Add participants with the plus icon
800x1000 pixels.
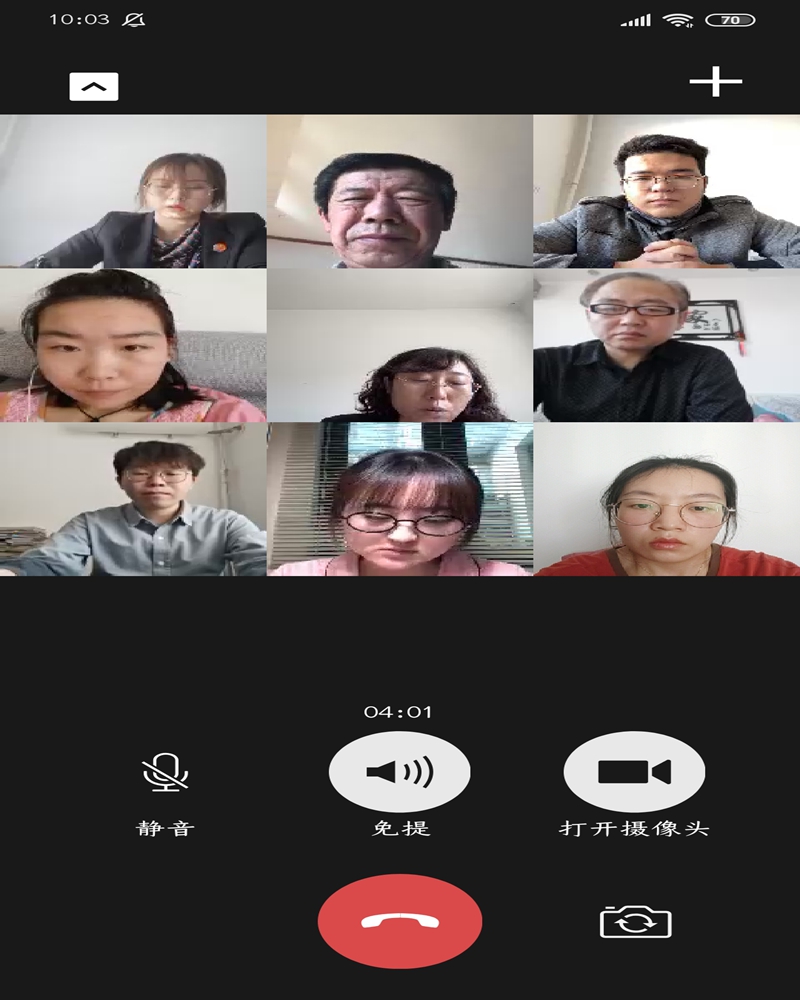tap(716, 82)
